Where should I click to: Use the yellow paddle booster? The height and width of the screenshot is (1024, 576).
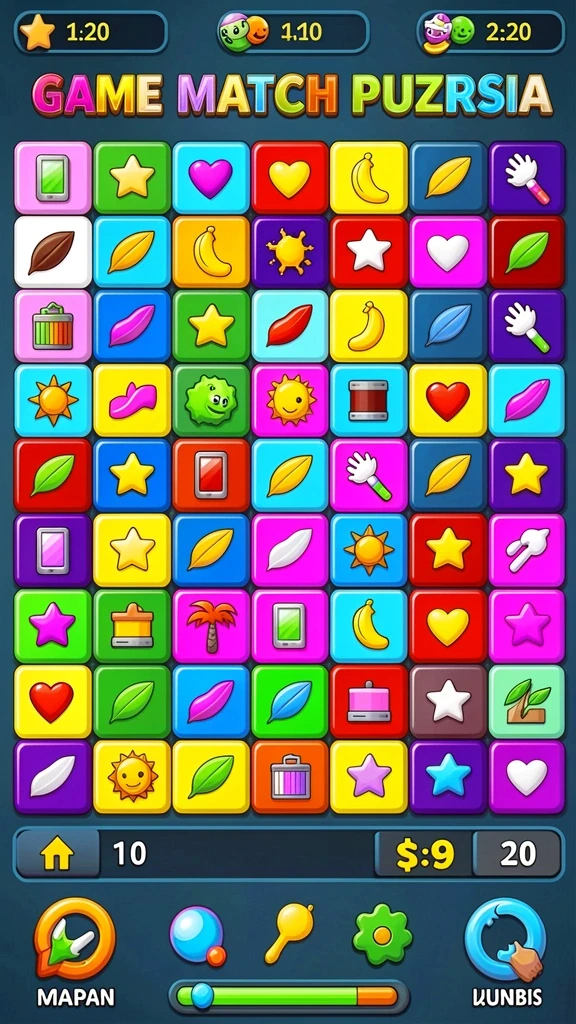[x=289, y=933]
